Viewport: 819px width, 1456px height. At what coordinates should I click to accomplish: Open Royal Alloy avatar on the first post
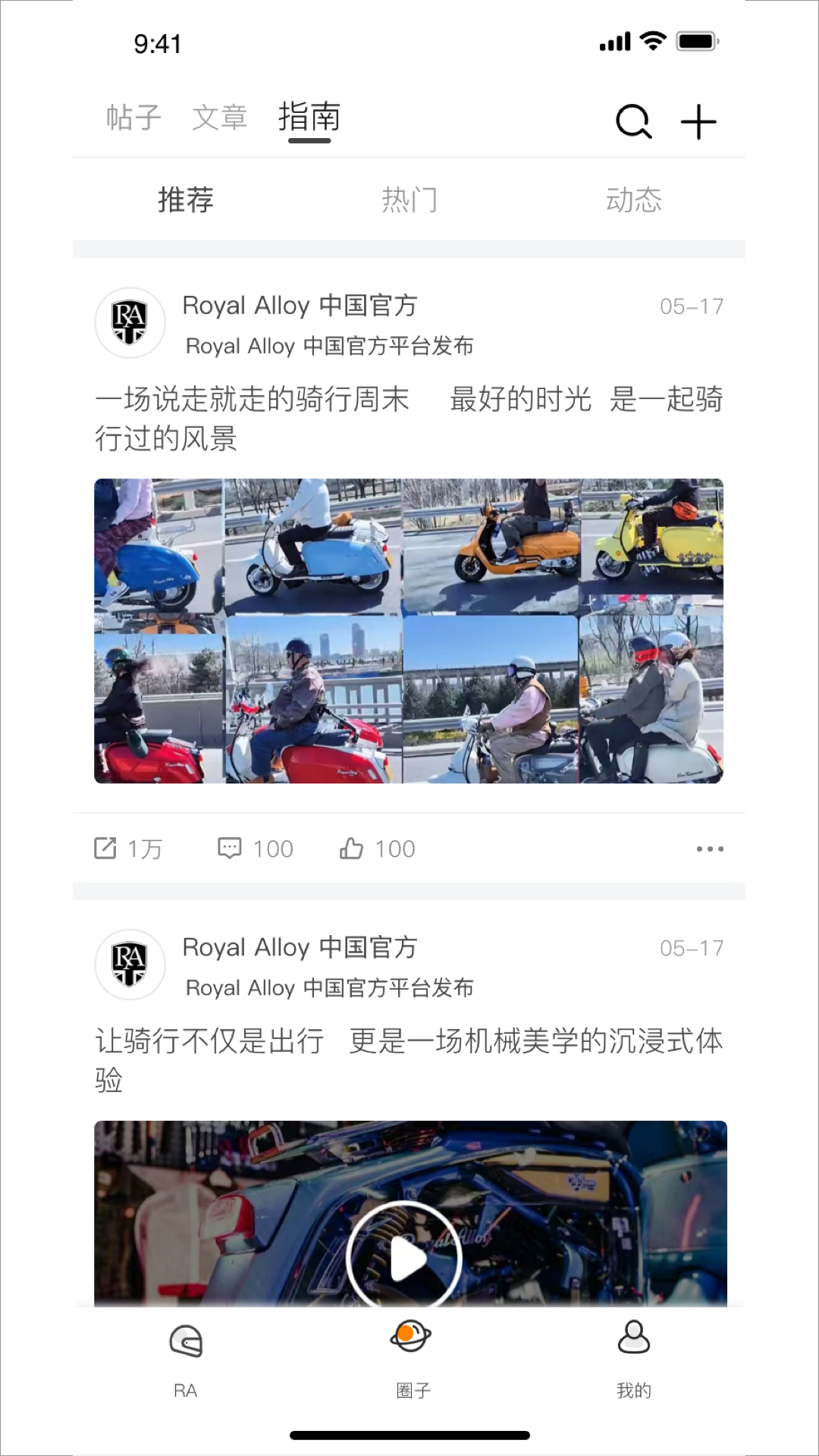tap(130, 323)
